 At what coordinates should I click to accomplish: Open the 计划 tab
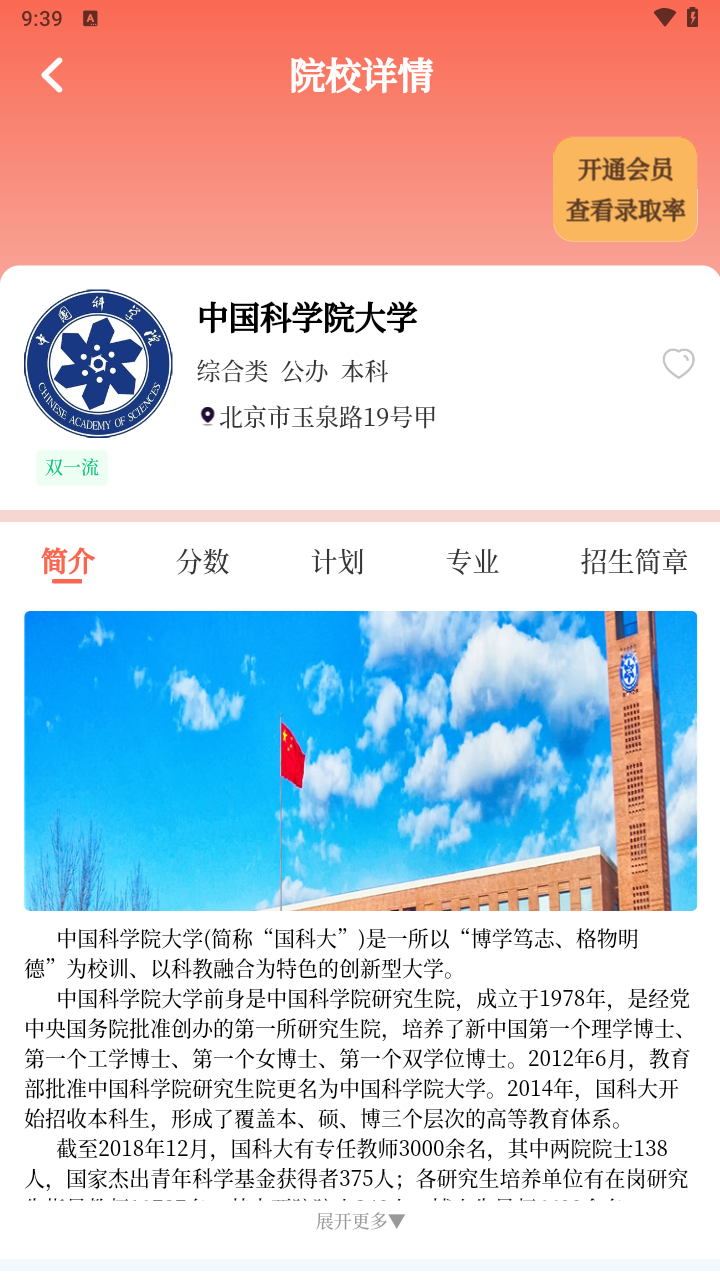pyautogui.click(x=338, y=561)
